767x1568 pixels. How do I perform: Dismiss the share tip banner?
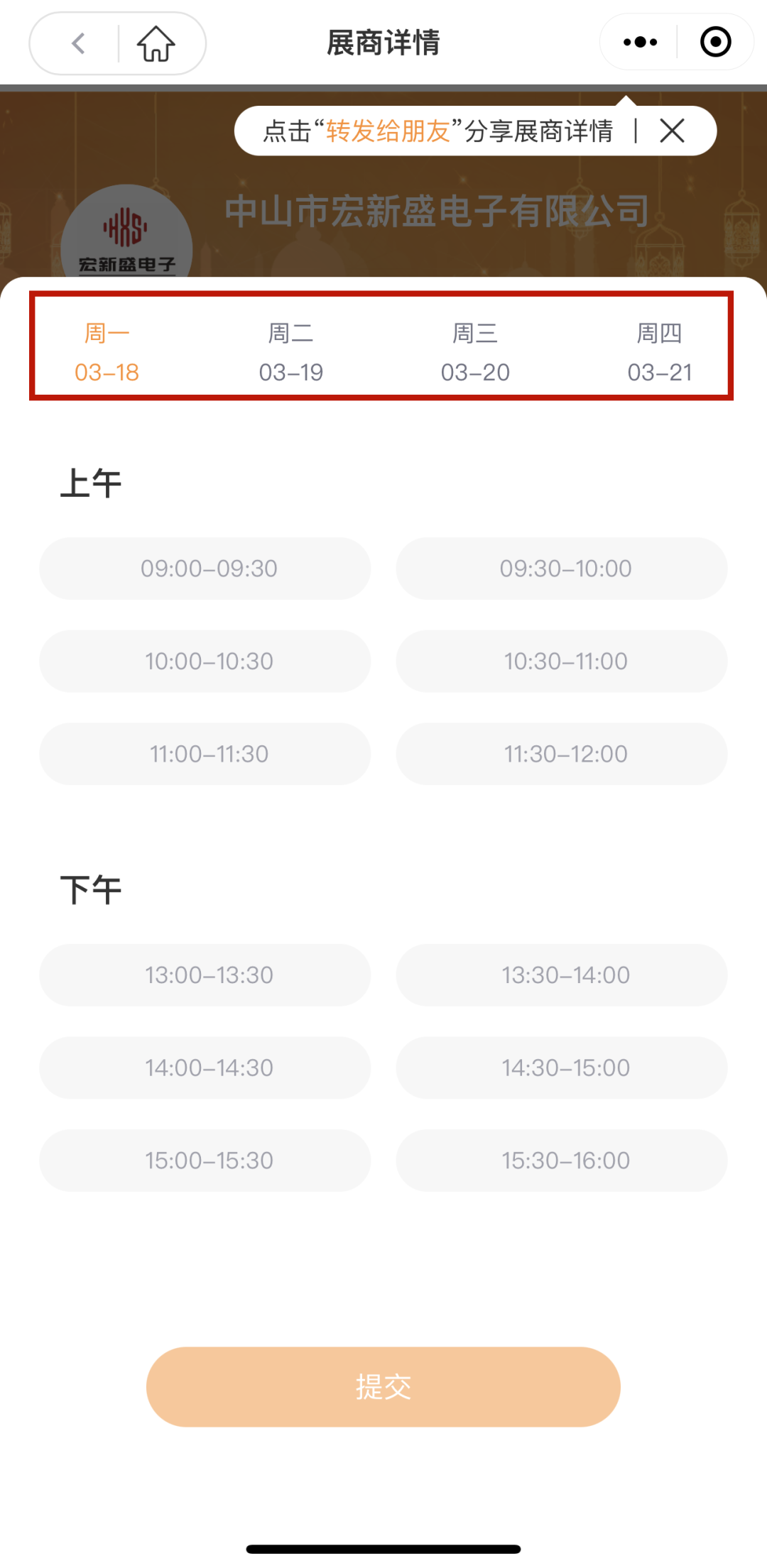(x=672, y=131)
